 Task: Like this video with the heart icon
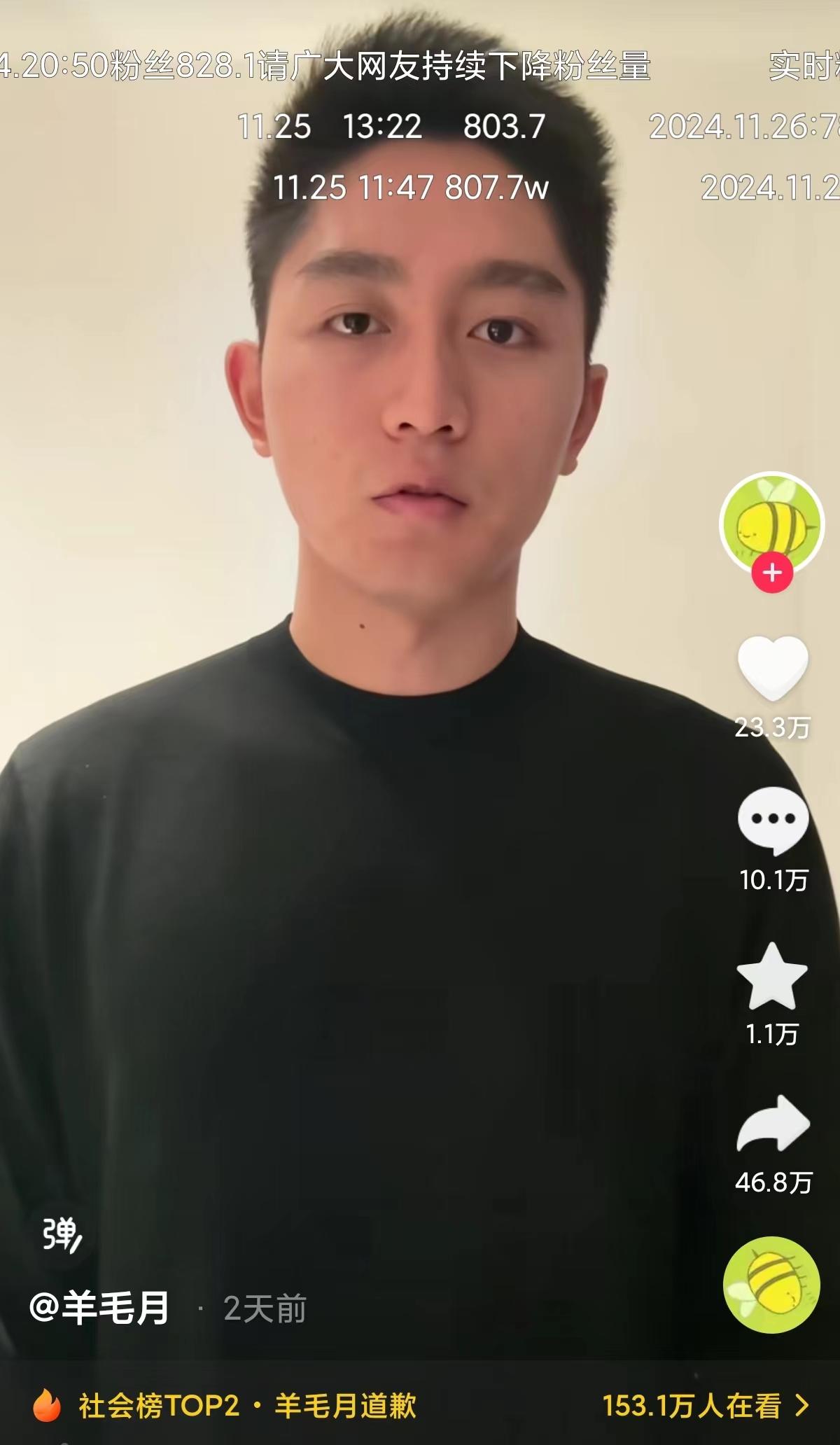(773, 669)
